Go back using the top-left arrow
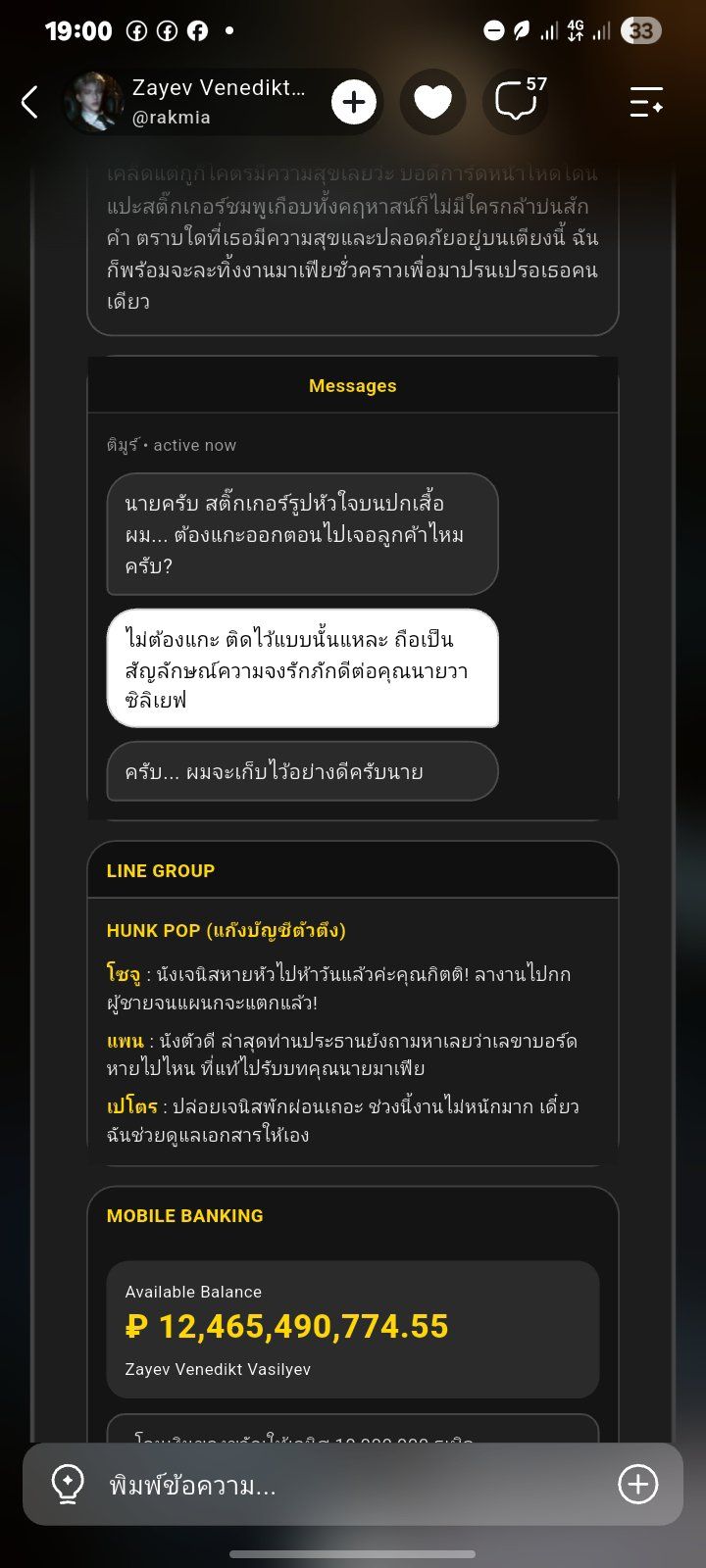706x1568 pixels. click(x=30, y=101)
